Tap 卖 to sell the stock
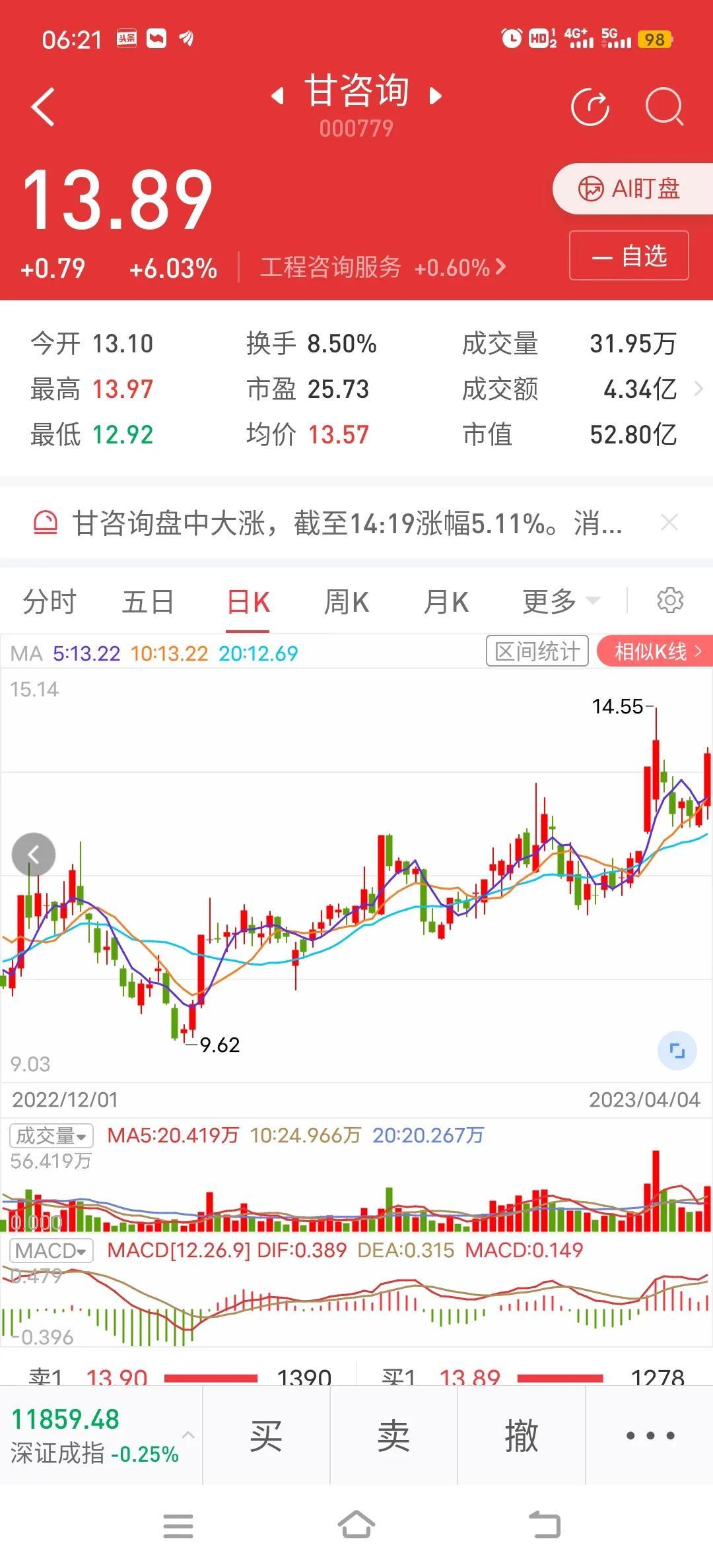The image size is (713, 1568). (x=393, y=1435)
